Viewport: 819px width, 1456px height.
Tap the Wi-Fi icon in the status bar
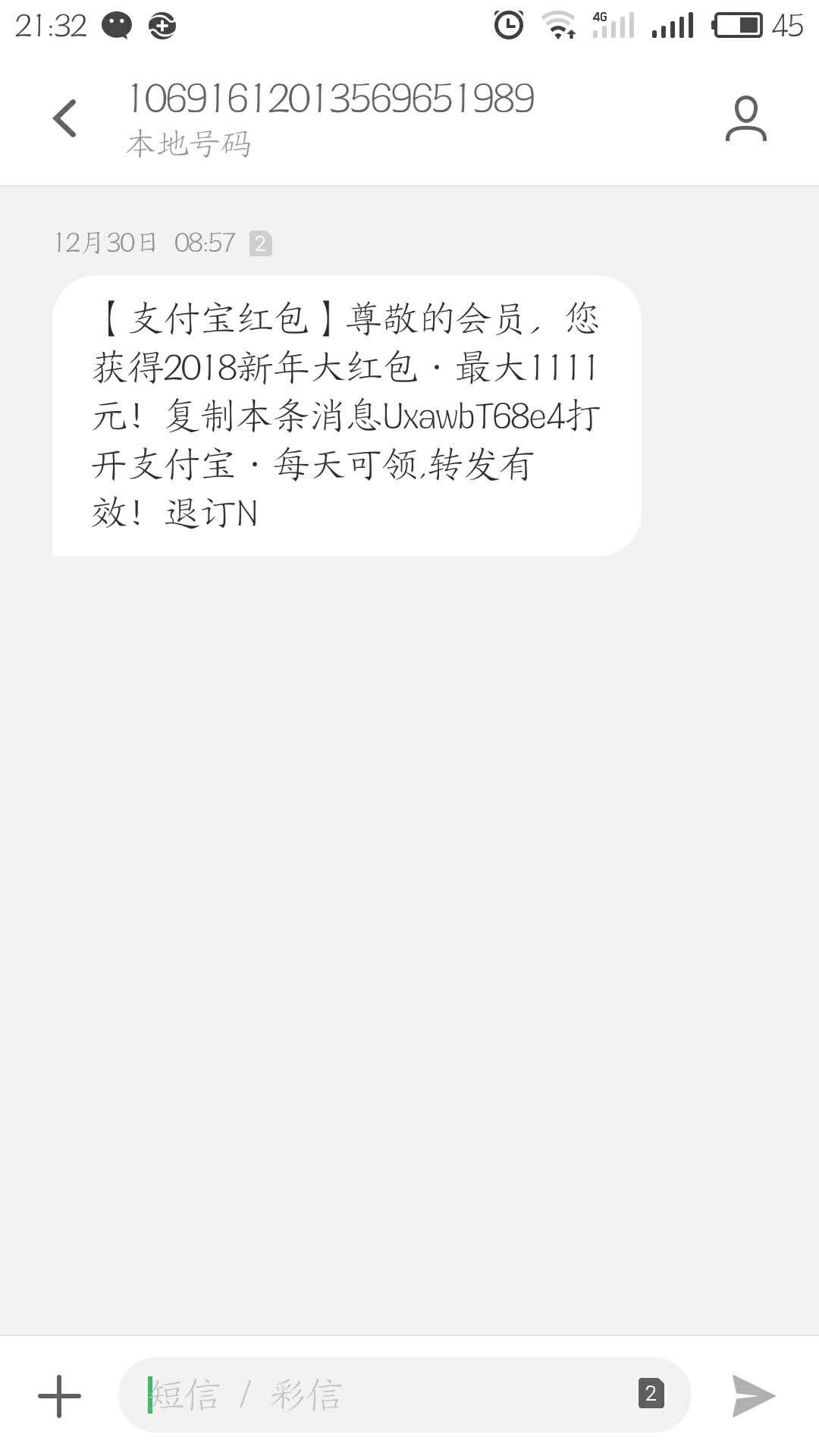(x=557, y=24)
